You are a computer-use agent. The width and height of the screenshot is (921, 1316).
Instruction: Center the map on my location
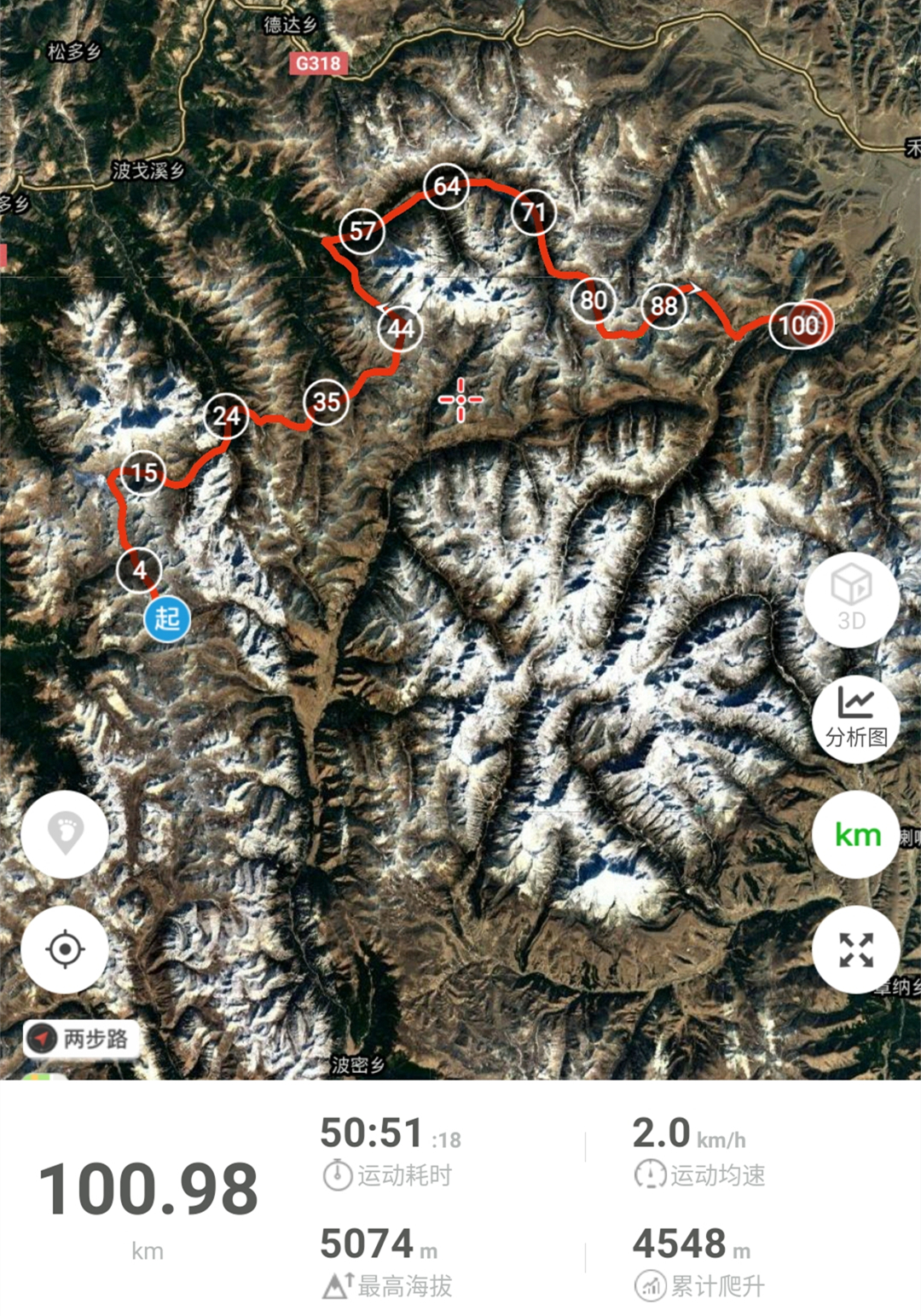tap(65, 949)
